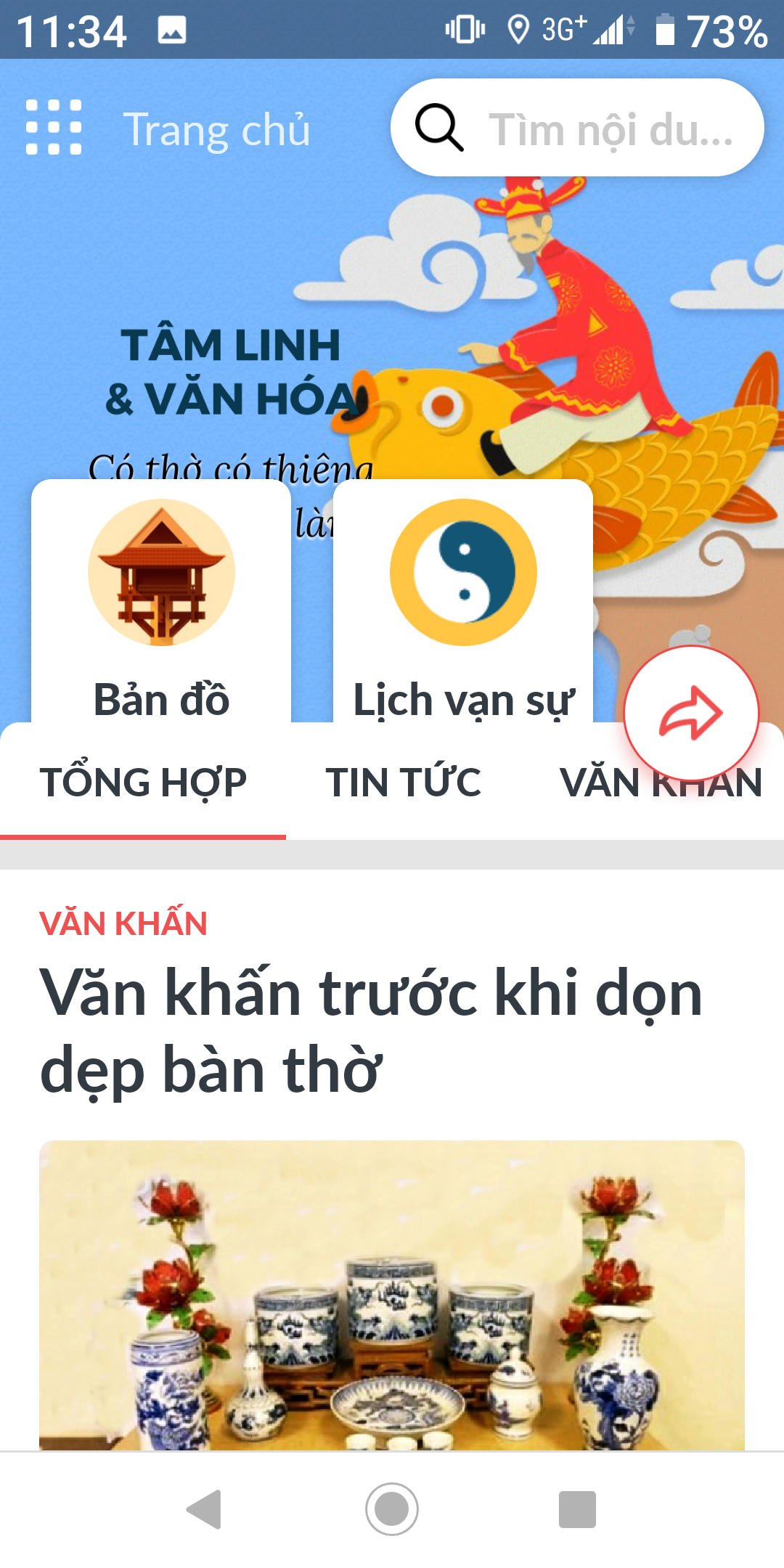Image resolution: width=784 pixels, height=1568 pixels.
Task: Tap the red share arrow button
Action: tap(691, 713)
